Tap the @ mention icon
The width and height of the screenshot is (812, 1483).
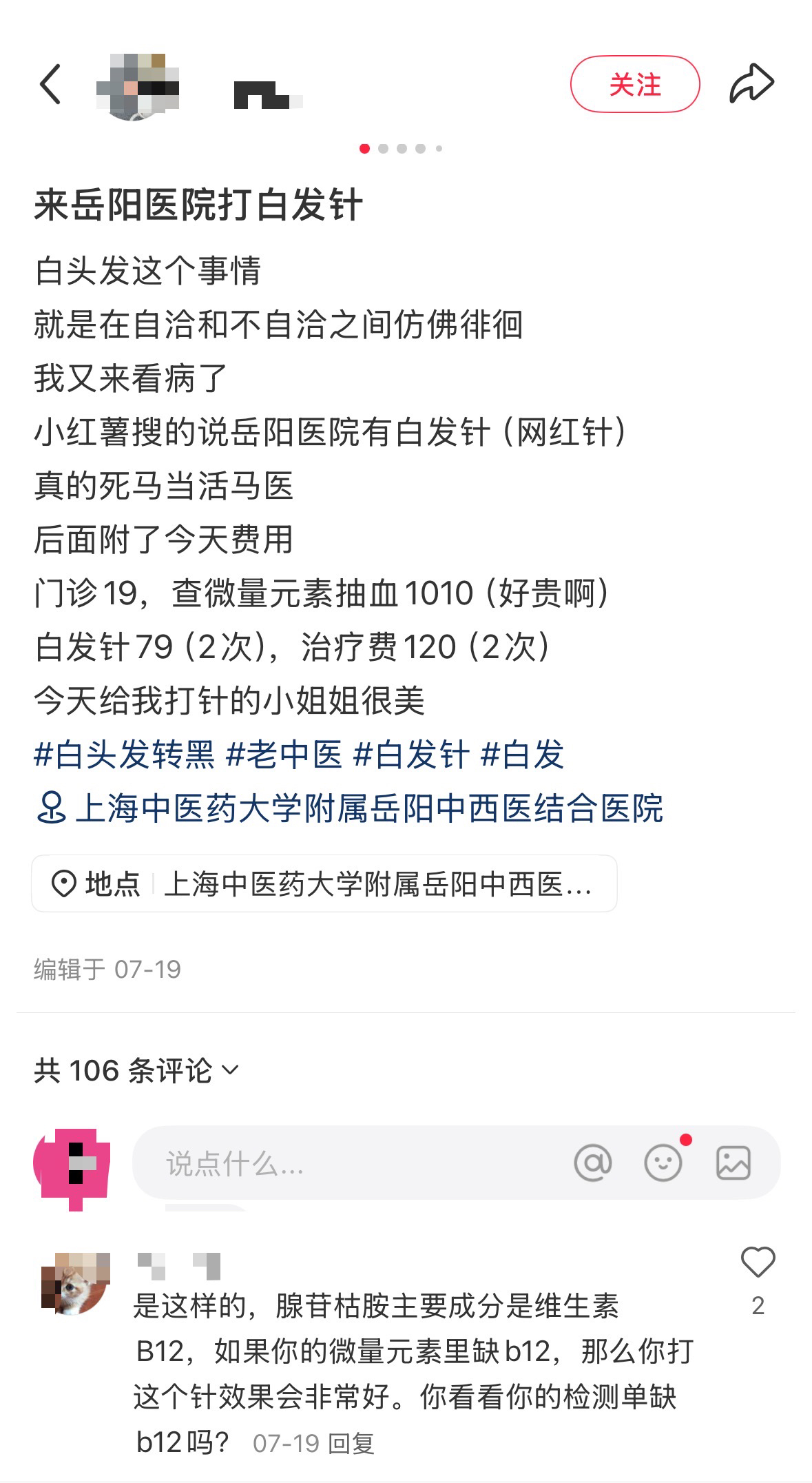click(x=593, y=1163)
